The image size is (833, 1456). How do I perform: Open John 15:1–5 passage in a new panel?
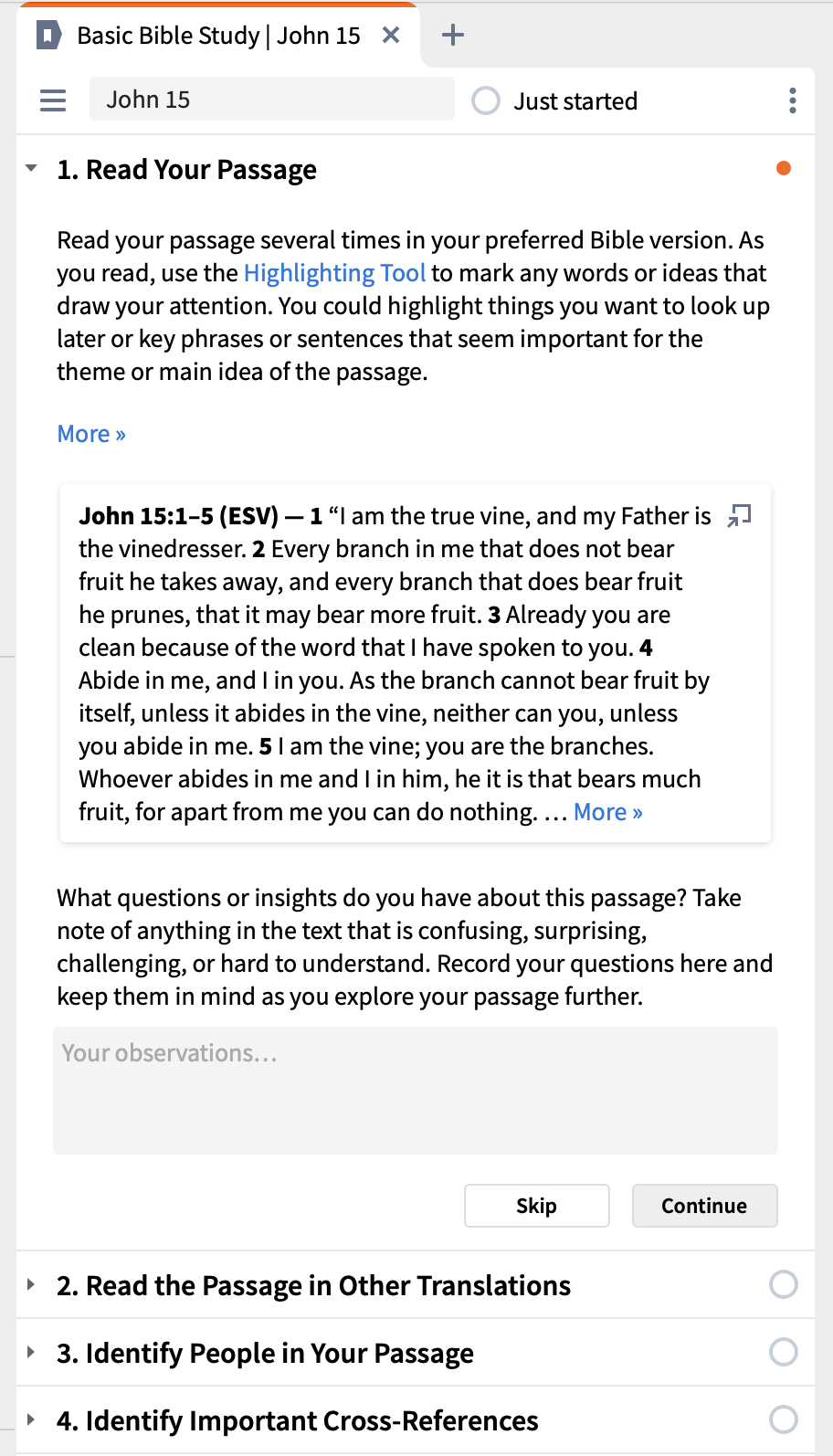point(739,516)
